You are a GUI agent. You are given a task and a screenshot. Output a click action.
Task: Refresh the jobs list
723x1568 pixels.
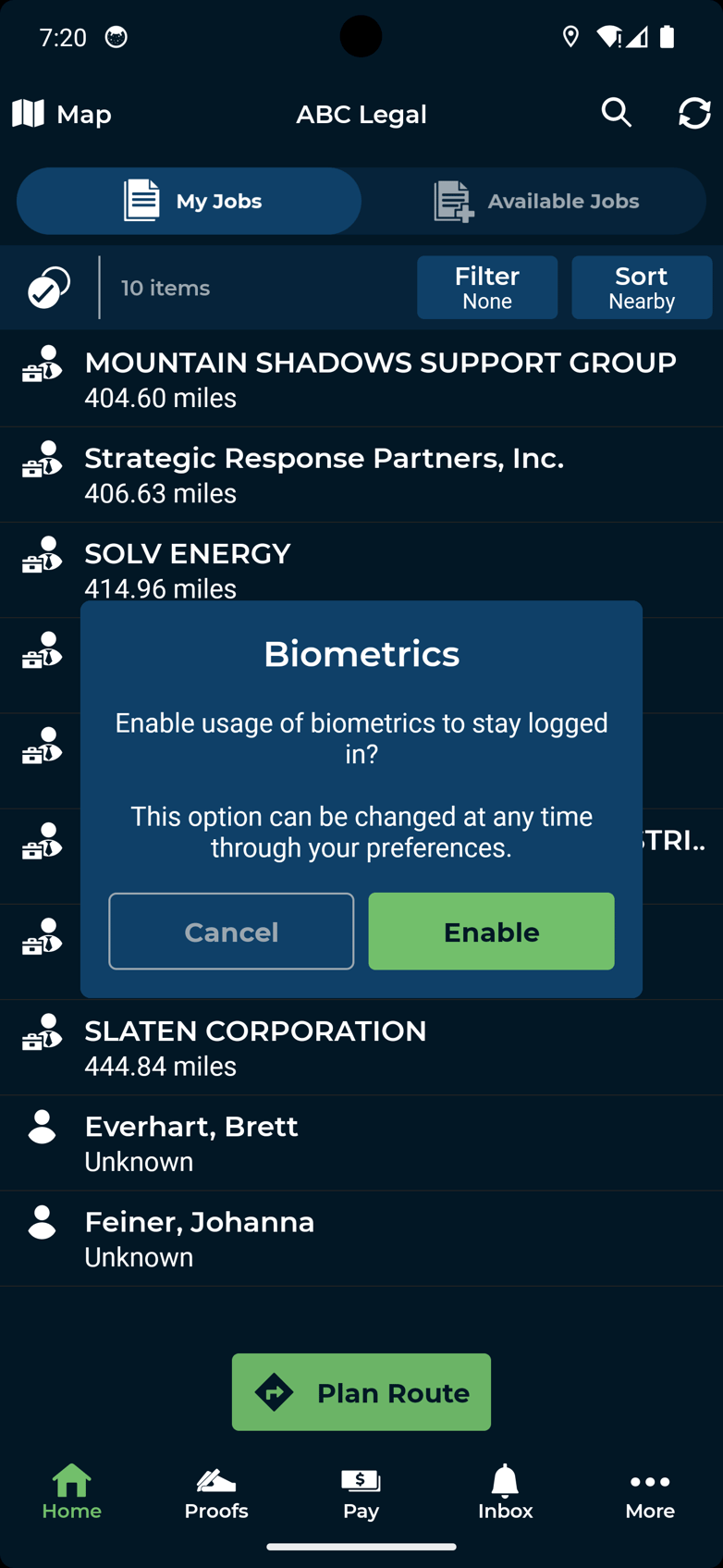point(692,113)
